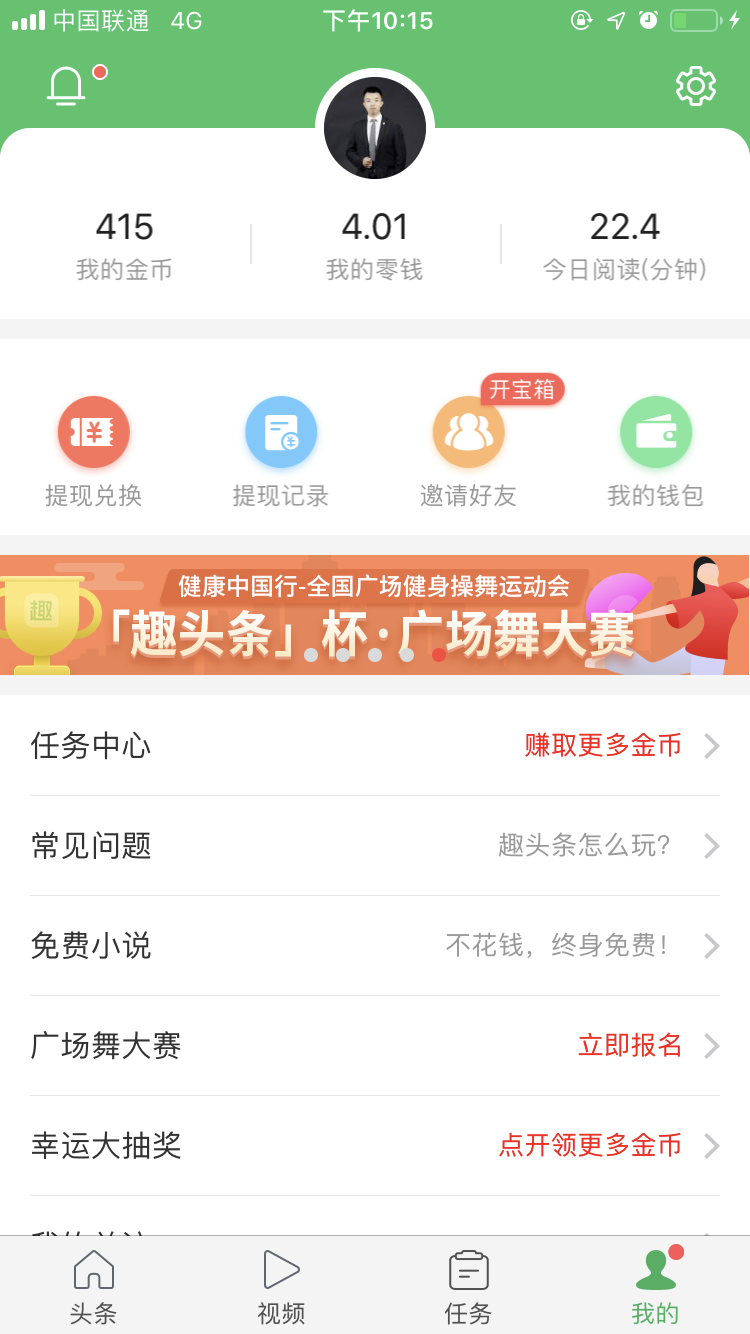The width and height of the screenshot is (750, 1334).
Task: Expand the 常见问题 row chevron
Action: pos(711,846)
